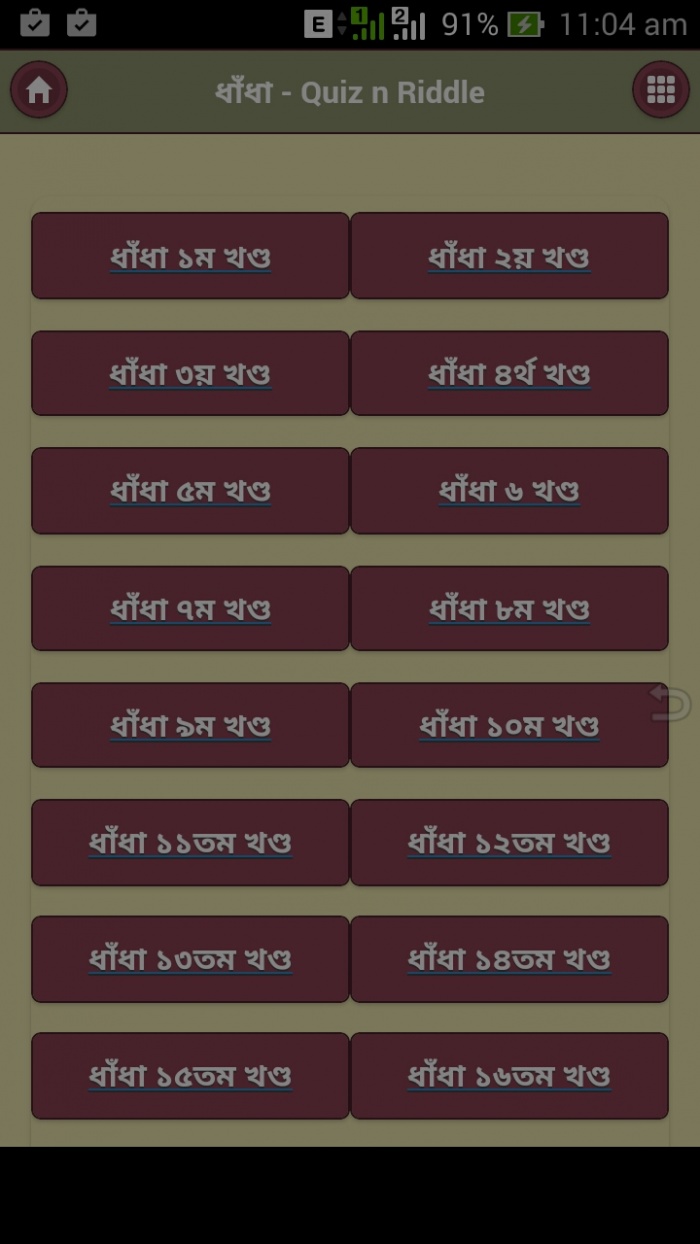Open ধাঁধা ১১তম খণ্ড

coord(190,842)
